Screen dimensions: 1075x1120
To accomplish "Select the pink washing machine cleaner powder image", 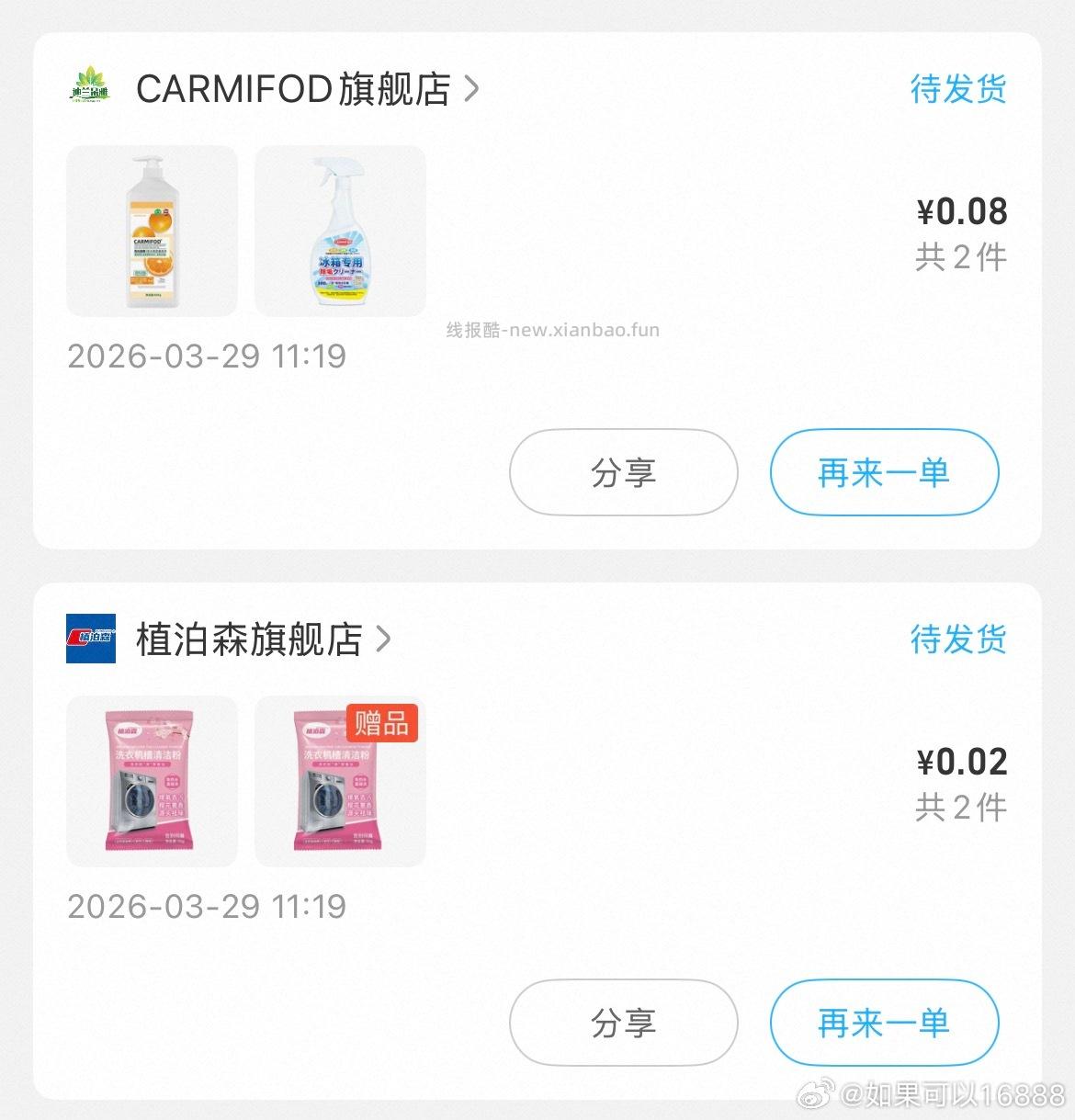I will 152,781.
